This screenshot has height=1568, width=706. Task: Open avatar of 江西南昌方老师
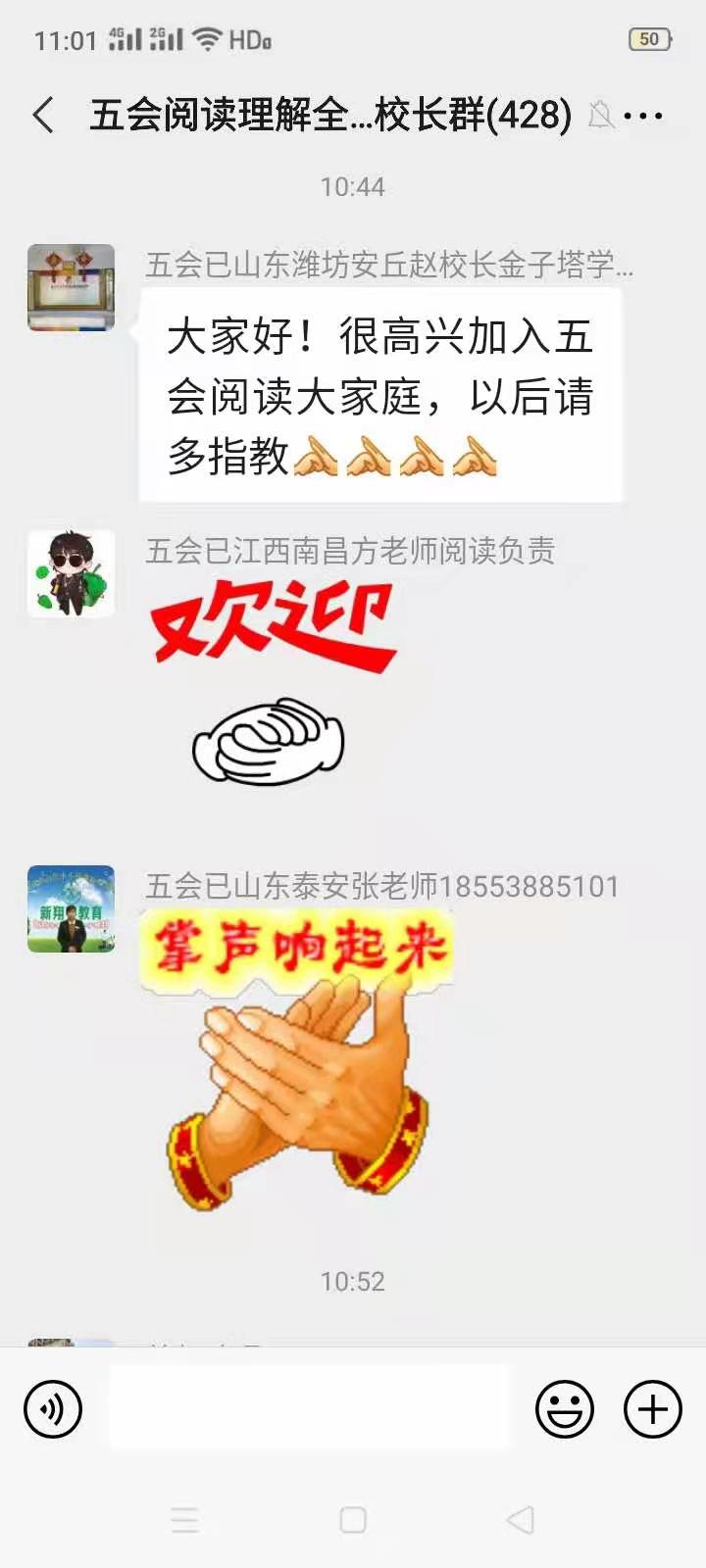pyautogui.click(x=71, y=573)
